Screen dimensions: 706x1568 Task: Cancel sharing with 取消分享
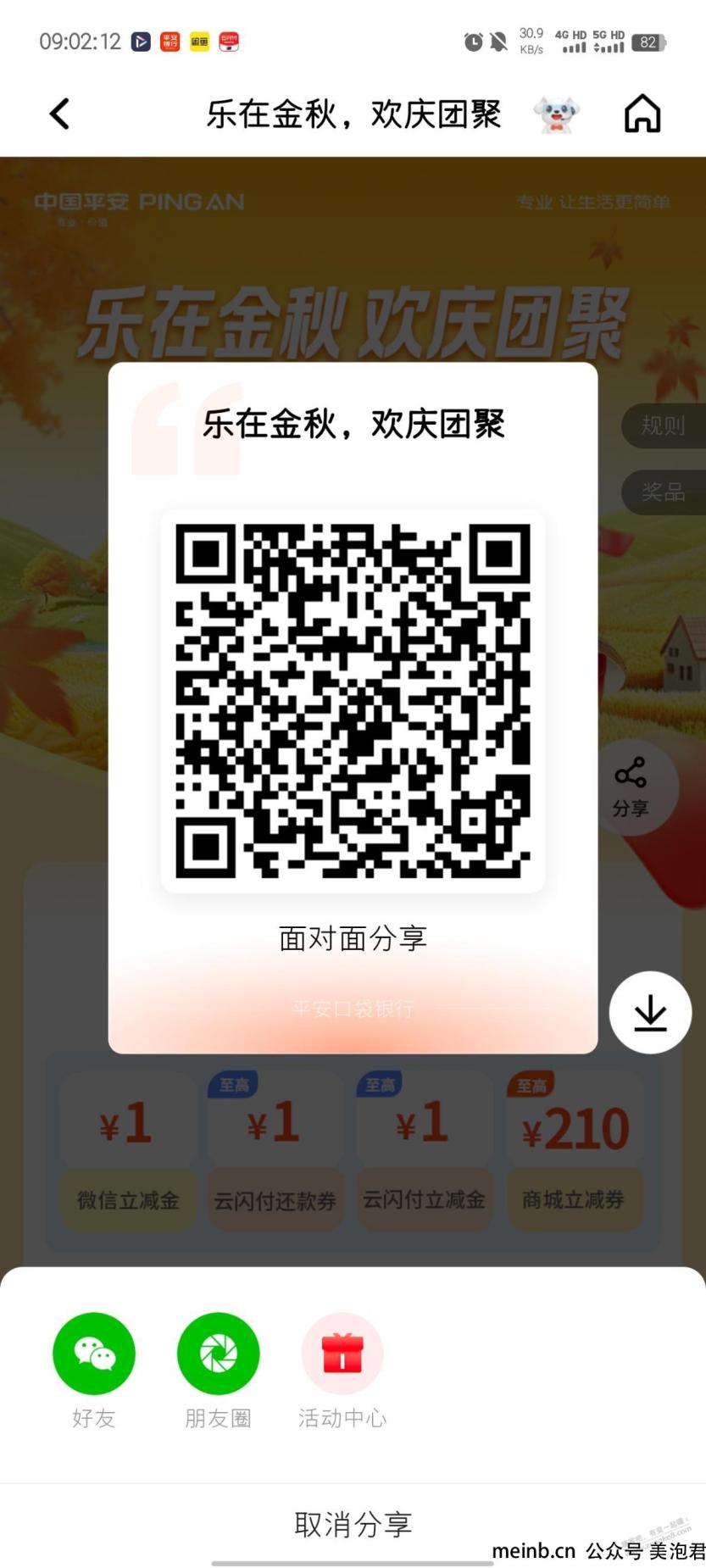coord(353,1524)
